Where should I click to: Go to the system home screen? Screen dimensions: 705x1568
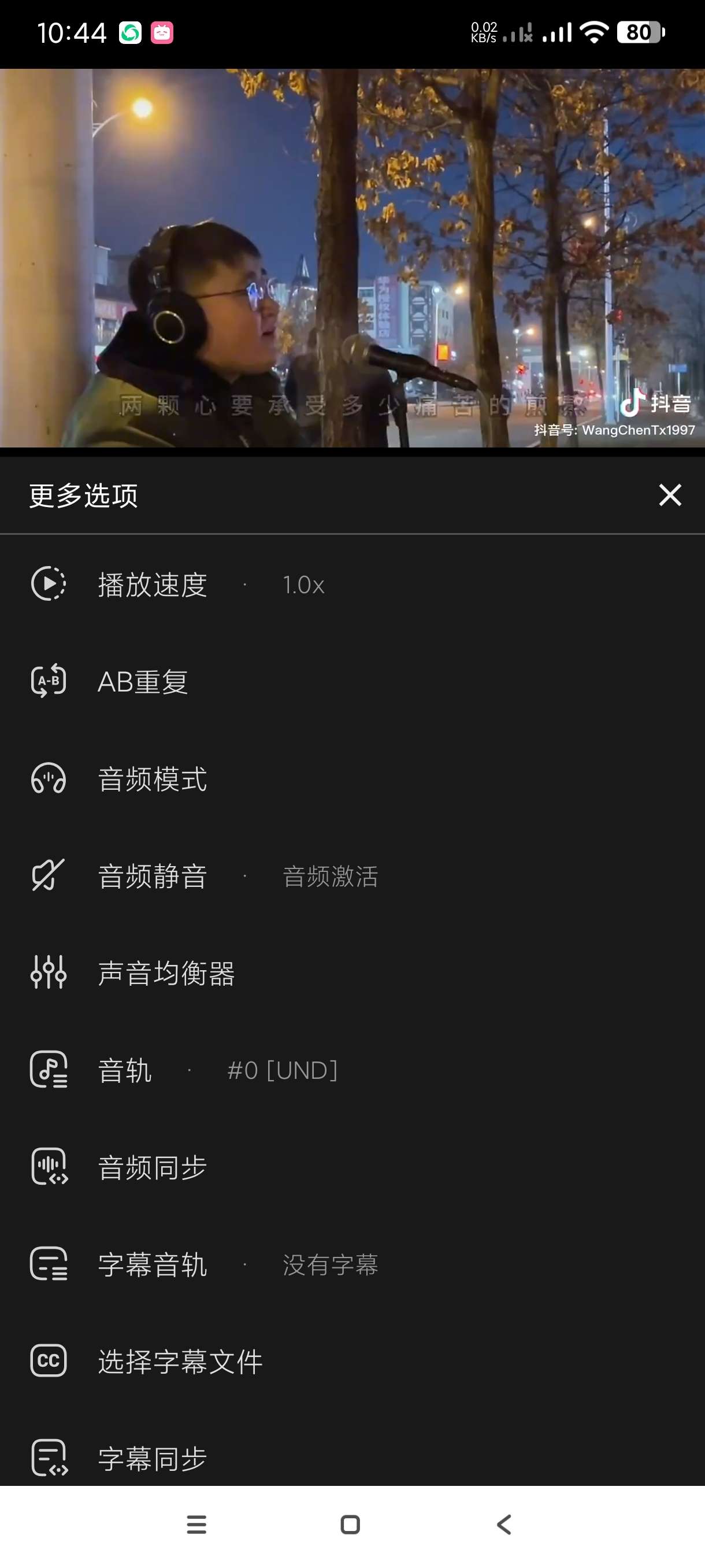(x=350, y=1525)
